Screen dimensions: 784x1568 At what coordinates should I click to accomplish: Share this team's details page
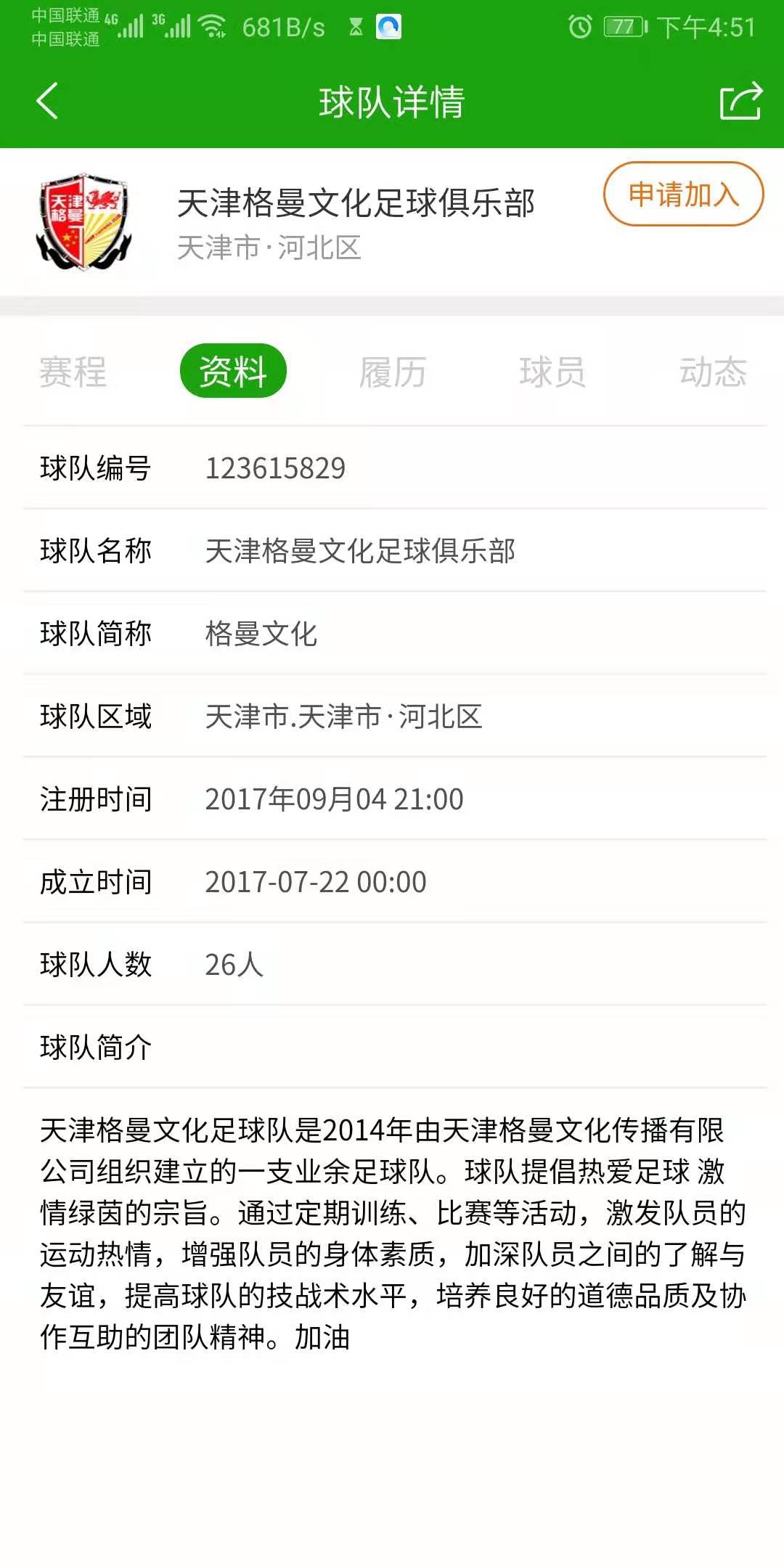(741, 100)
